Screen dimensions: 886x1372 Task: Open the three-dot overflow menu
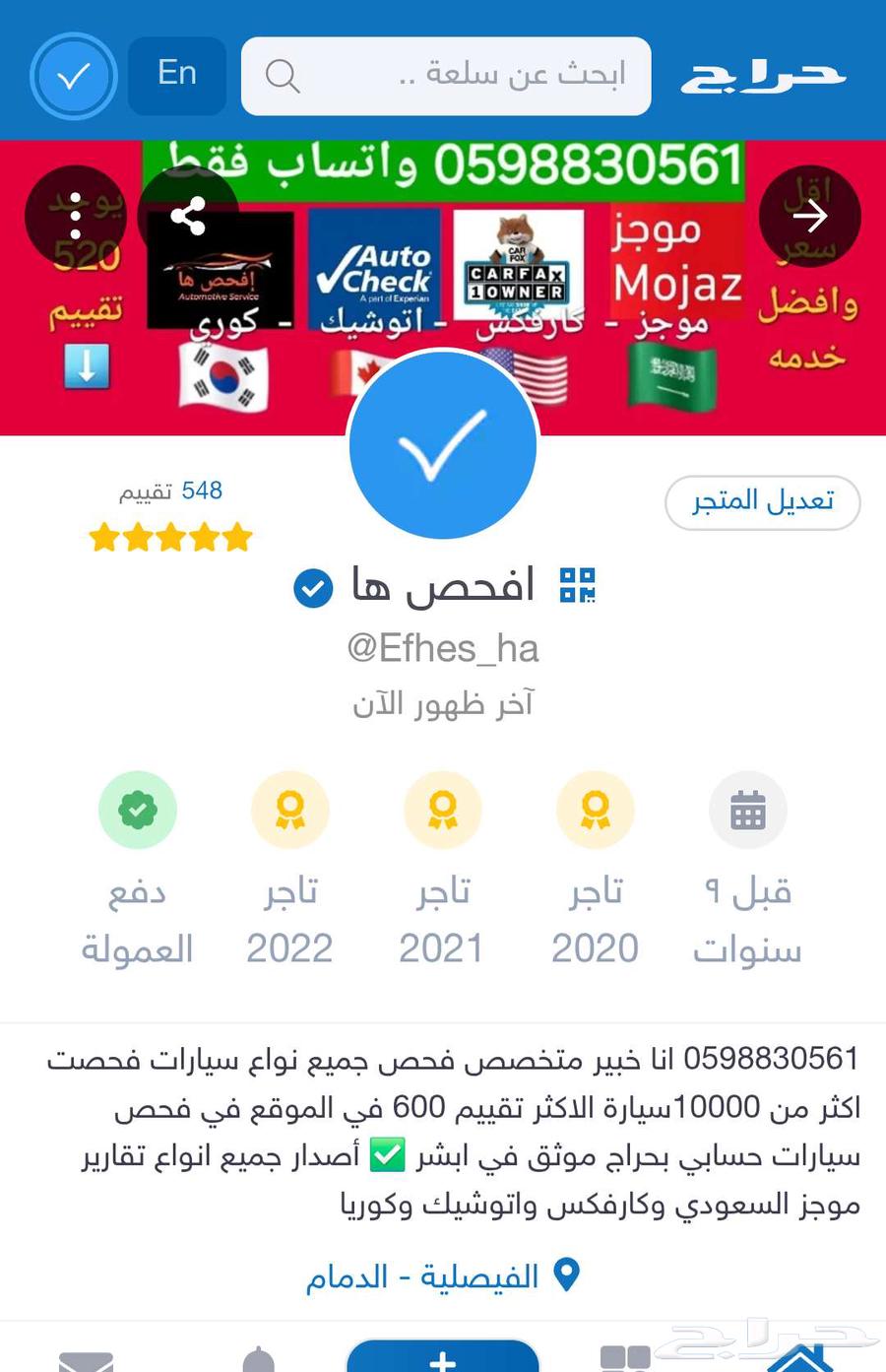[76, 216]
